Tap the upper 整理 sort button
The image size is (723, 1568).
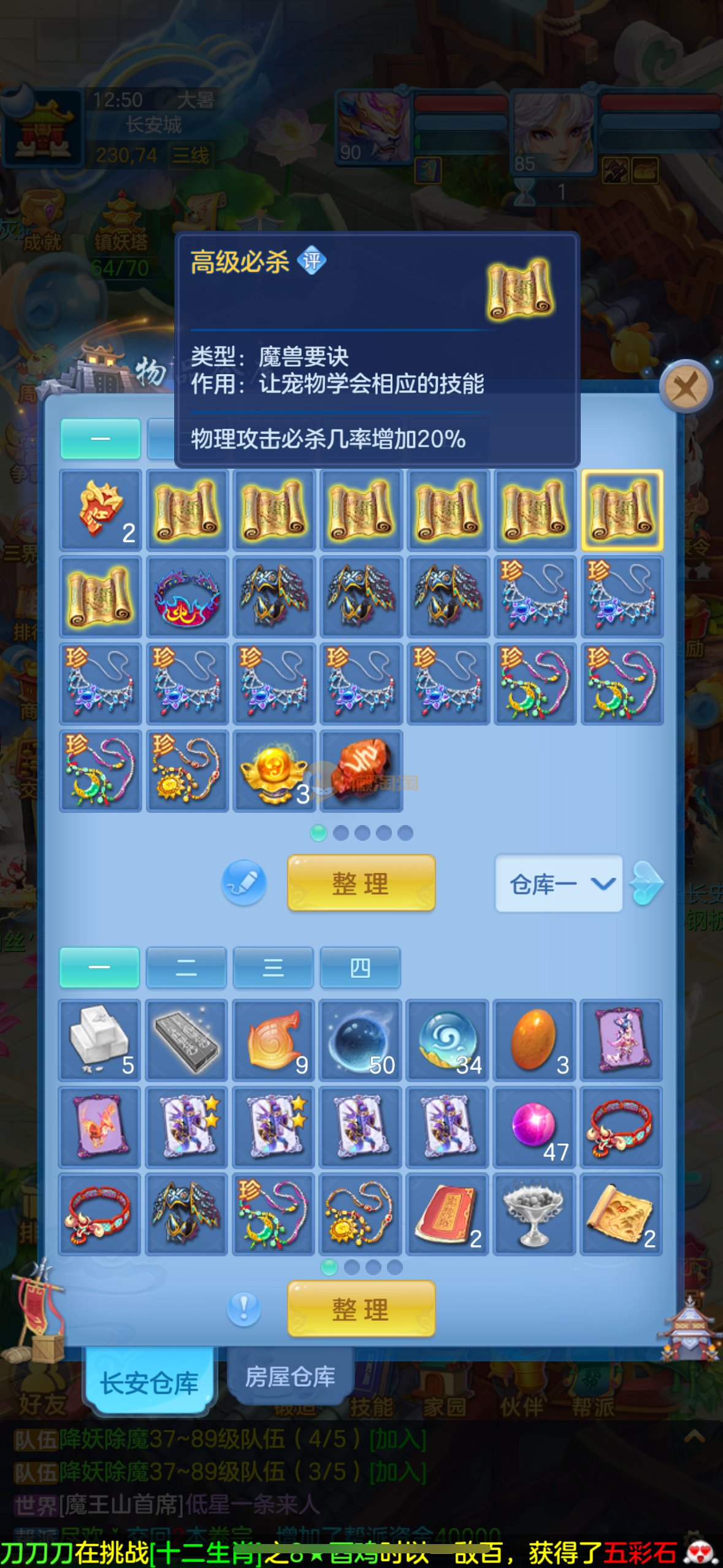361,883
